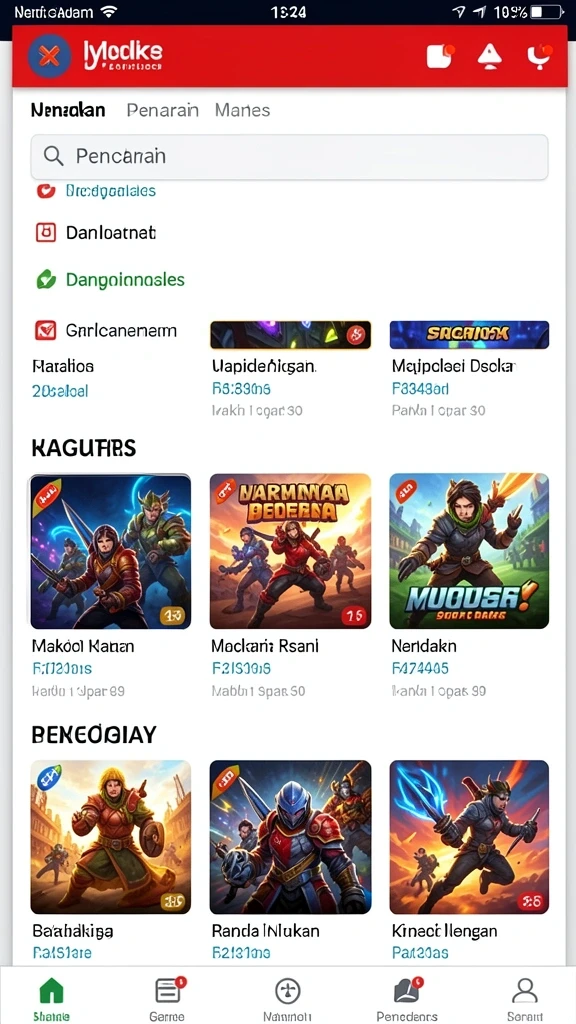Switch to the Penedens bottom tab
Image resolution: width=576 pixels, height=1024 pixels.
click(x=408, y=998)
